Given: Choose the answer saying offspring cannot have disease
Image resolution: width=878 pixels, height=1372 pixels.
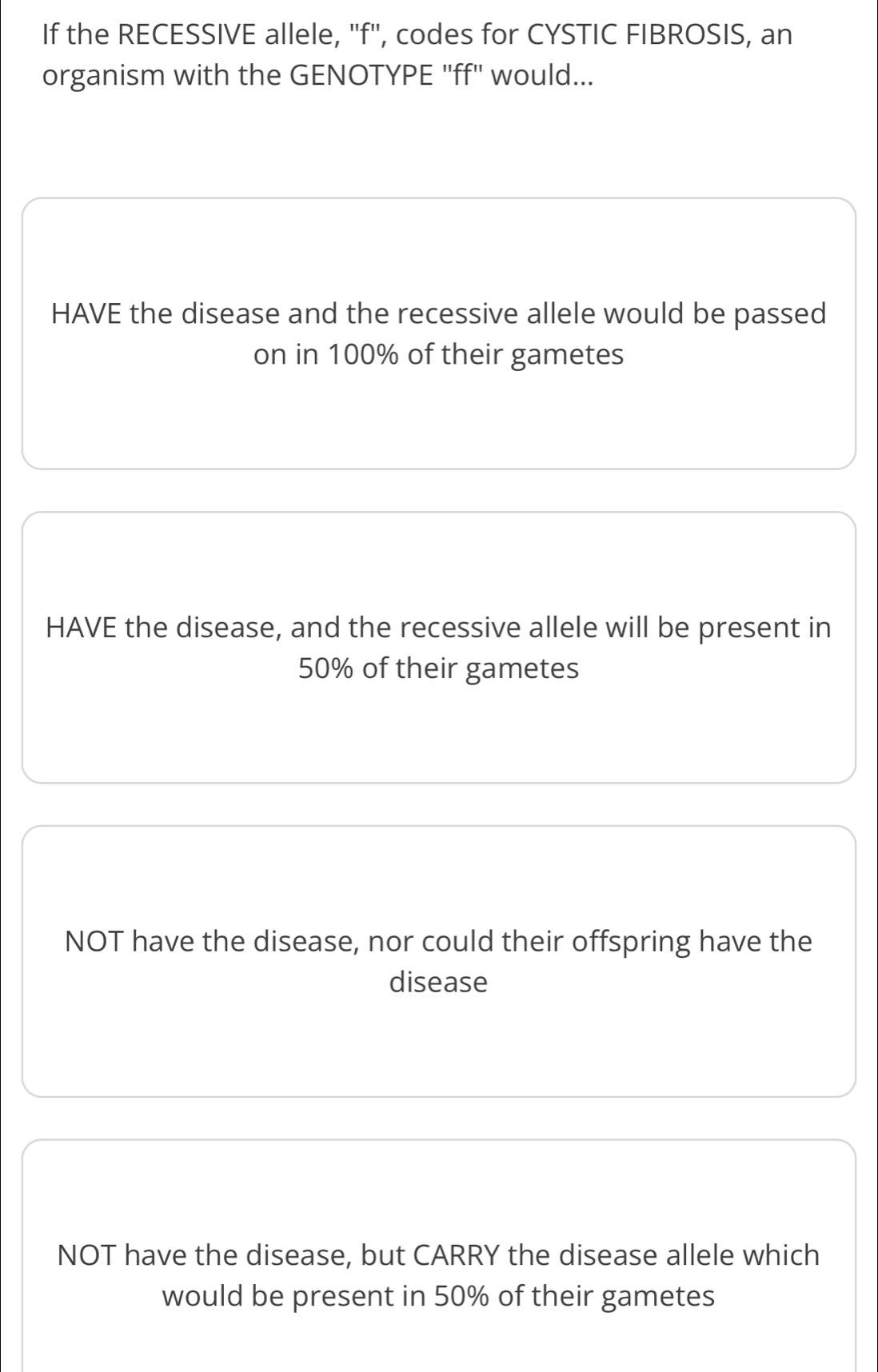Looking at the screenshot, I should pos(439,959).
